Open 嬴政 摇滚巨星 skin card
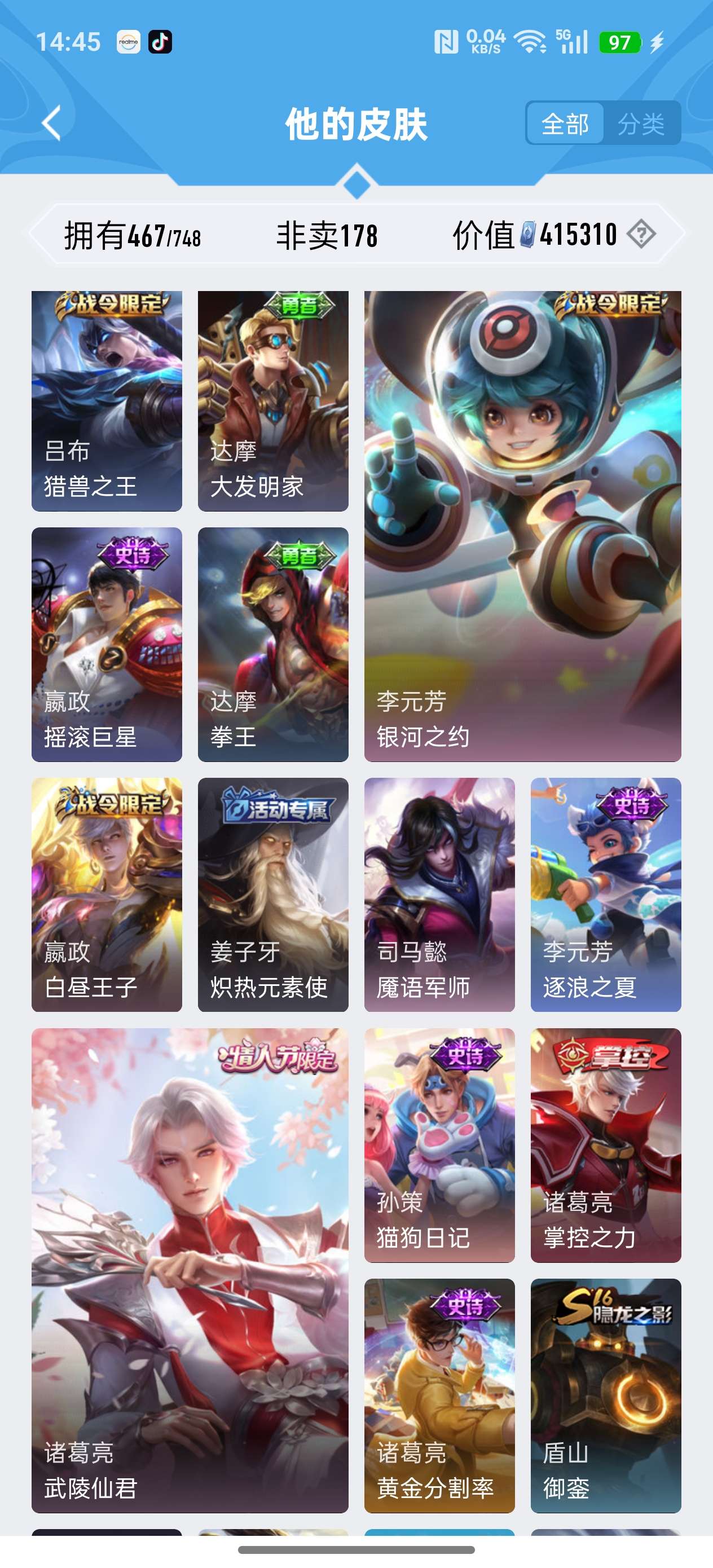 (x=107, y=644)
